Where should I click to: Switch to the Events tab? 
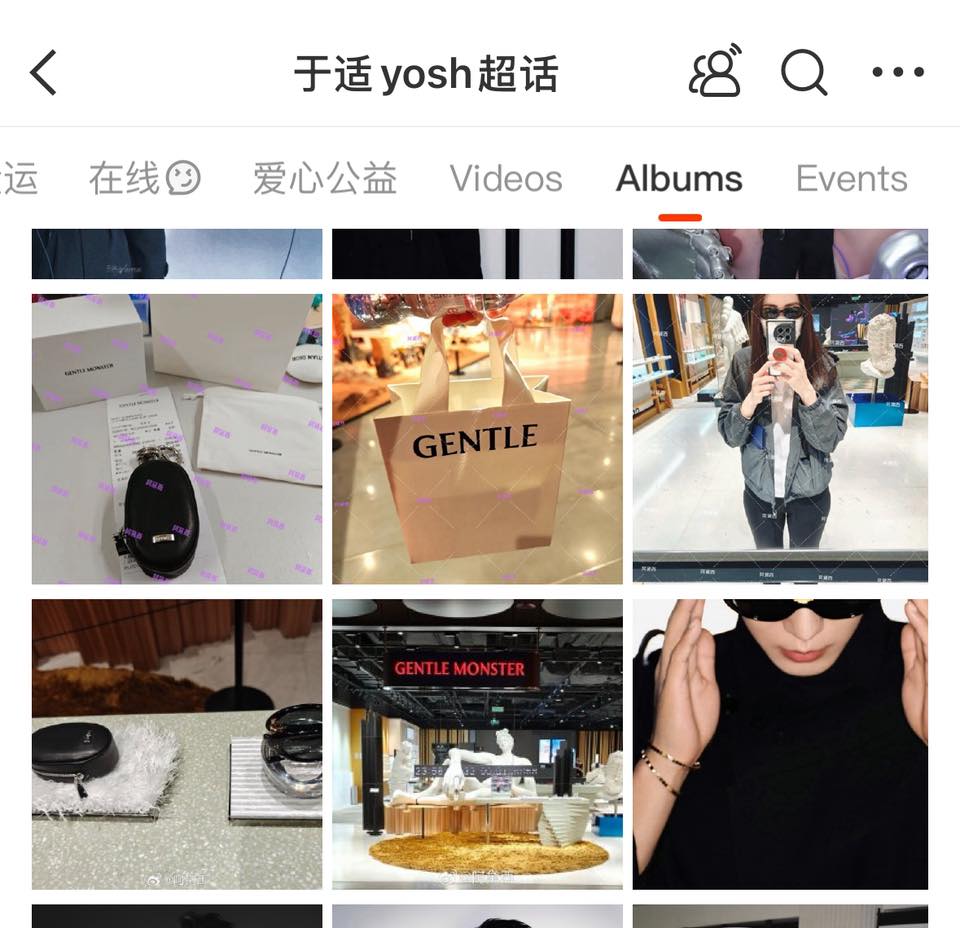point(851,179)
